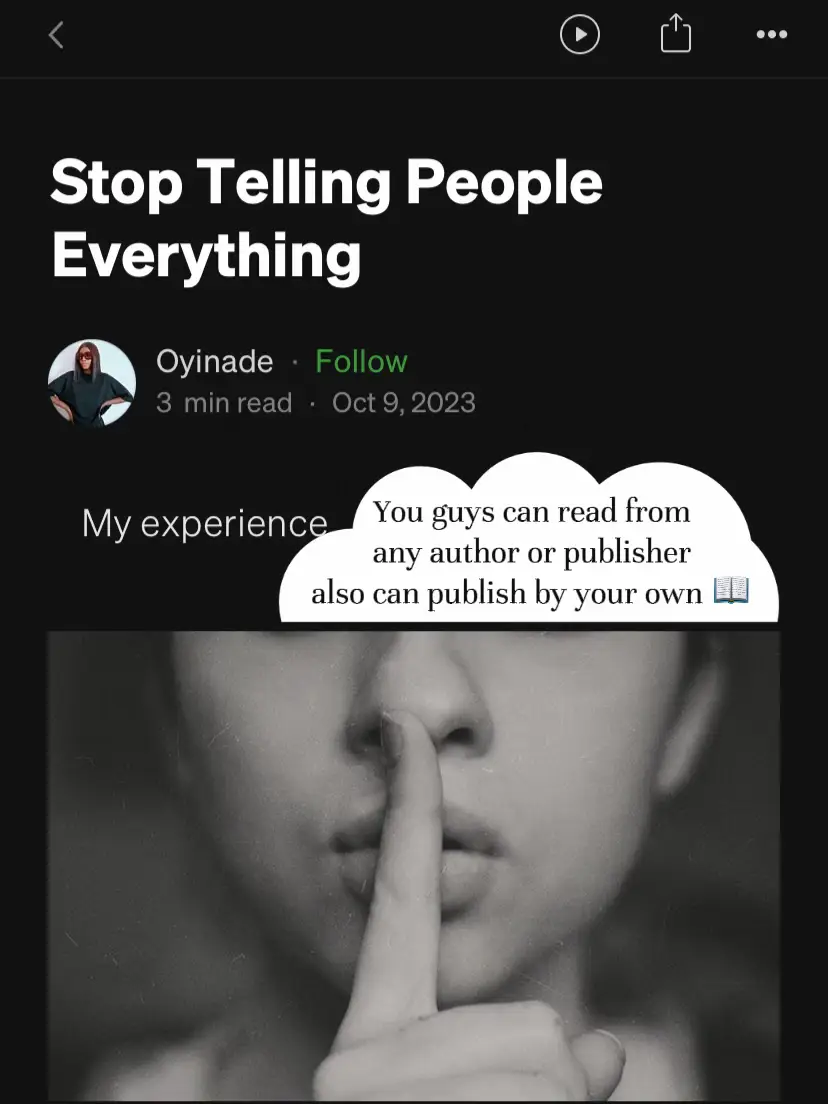The height and width of the screenshot is (1104, 828).
Task: Open Oyinade's profile picture
Action: pyautogui.click(x=92, y=383)
